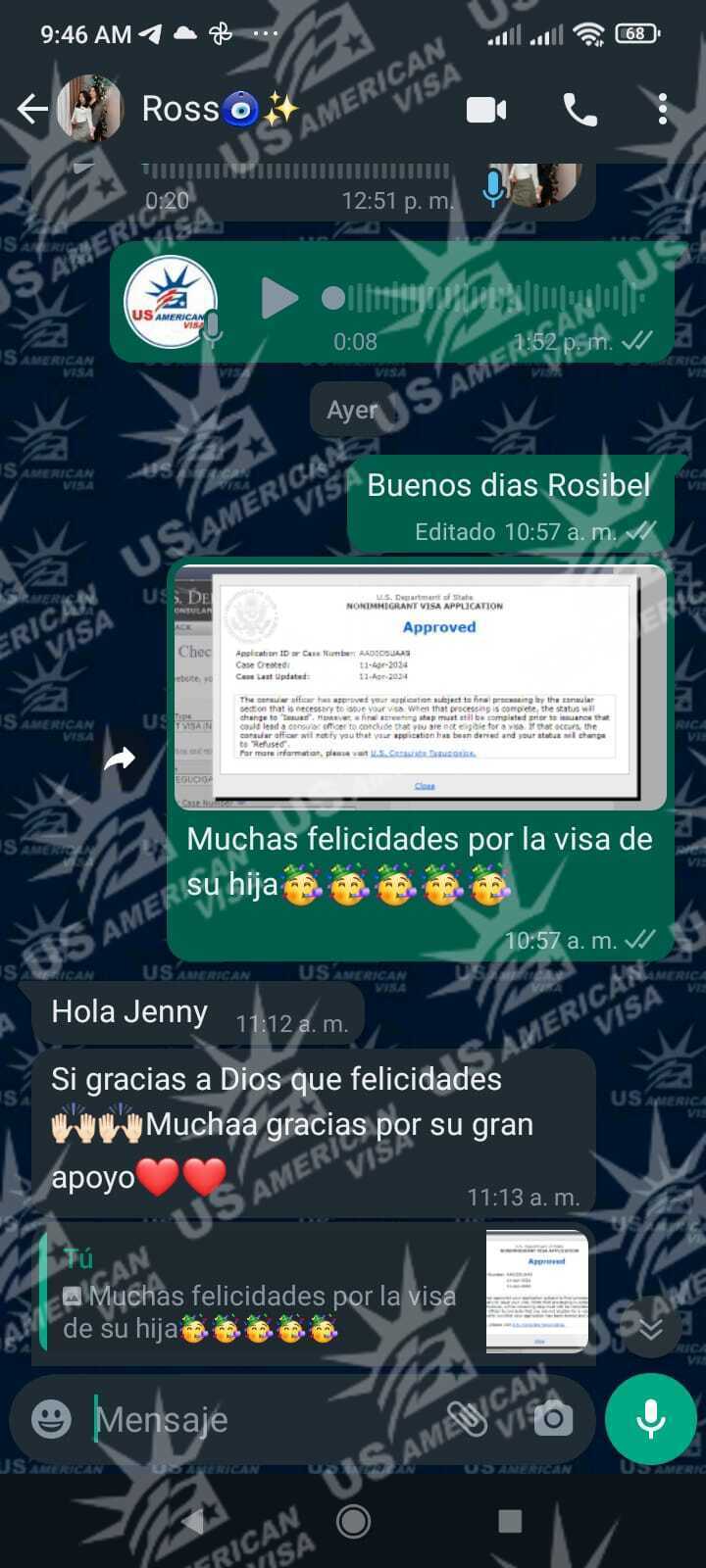Play the 0:08 voice message
706x1568 pixels.
click(279, 298)
